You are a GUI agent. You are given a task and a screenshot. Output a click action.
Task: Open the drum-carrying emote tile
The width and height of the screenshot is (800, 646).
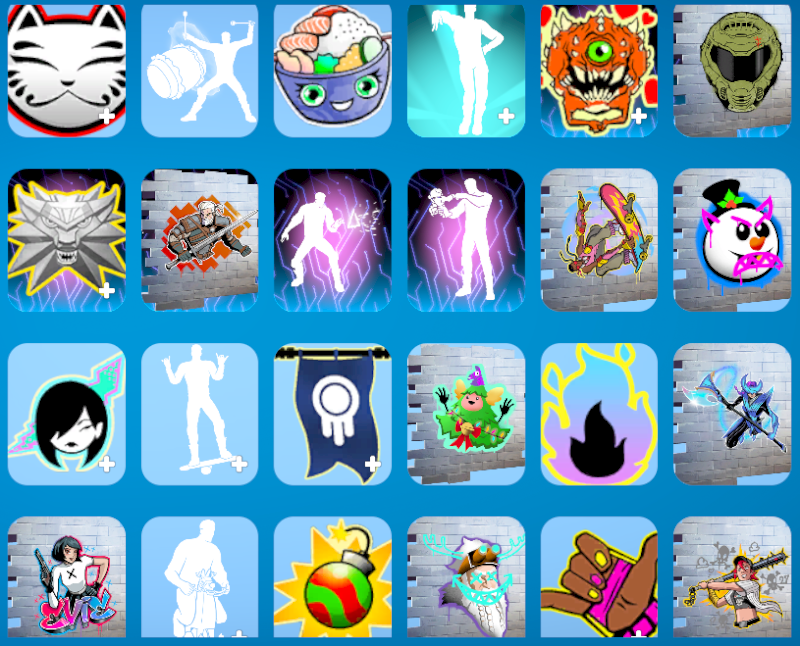coord(200,70)
